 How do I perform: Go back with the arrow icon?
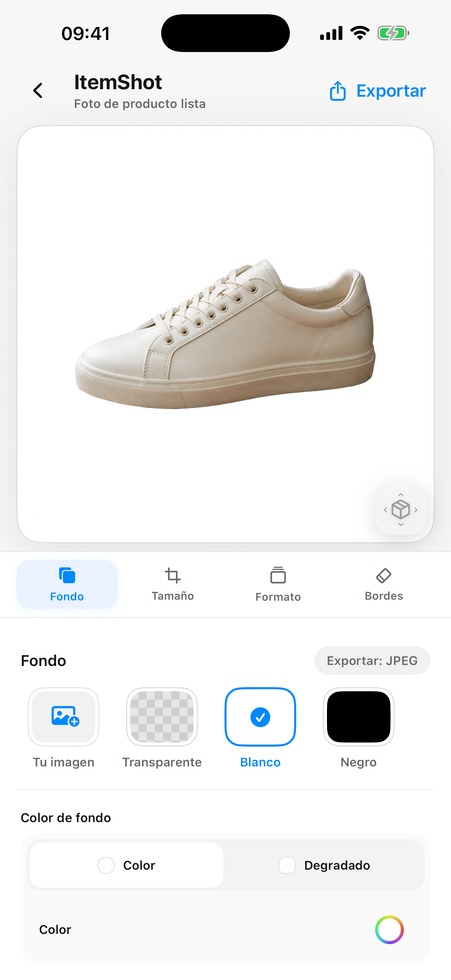pyautogui.click(x=37, y=91)
